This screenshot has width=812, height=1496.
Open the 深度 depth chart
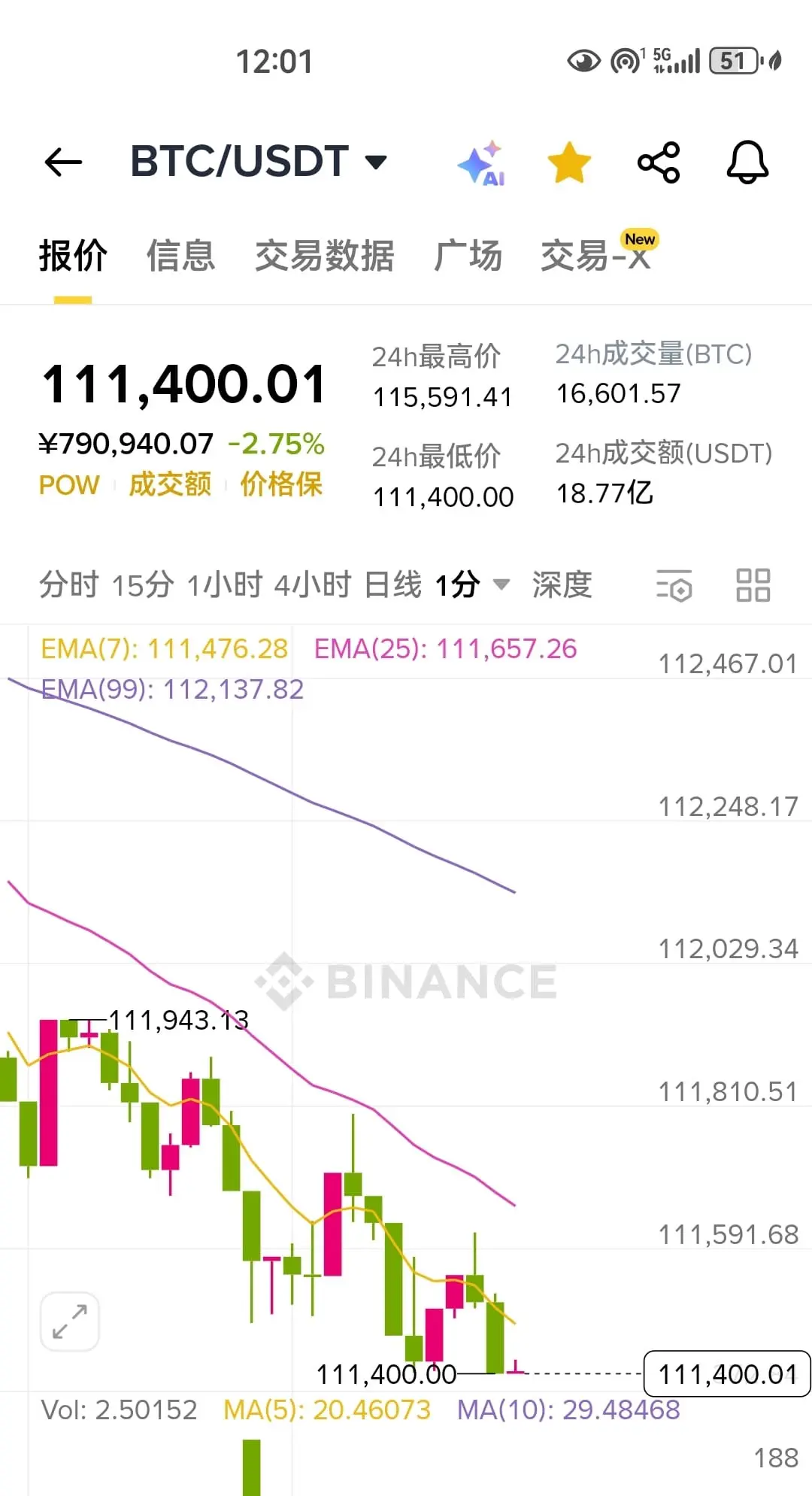coord(562,584)
